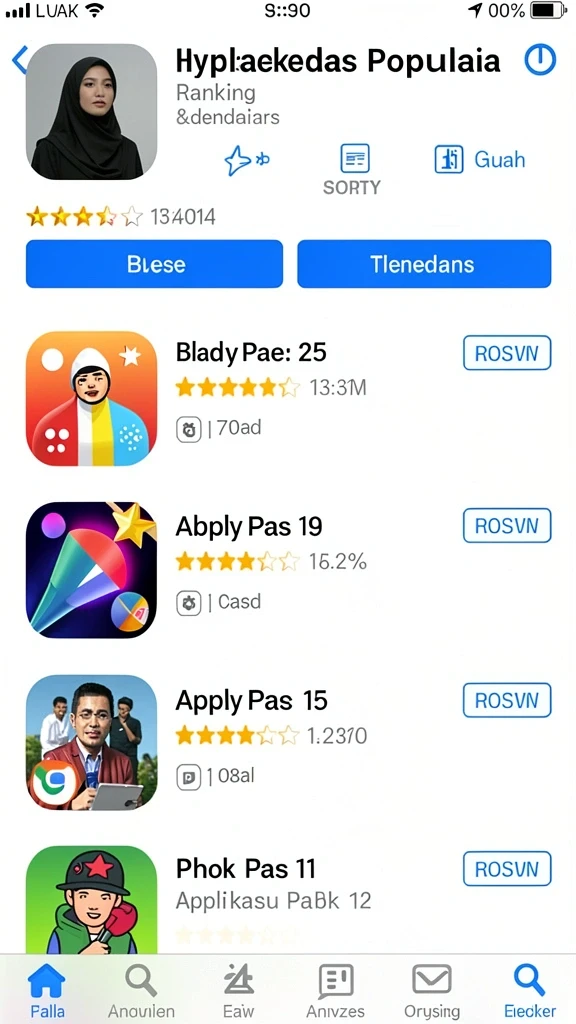Tap ROSVN next to Blady Pae: 25
Viewport: 576px width, 1024px height.
tap(507, 353)
